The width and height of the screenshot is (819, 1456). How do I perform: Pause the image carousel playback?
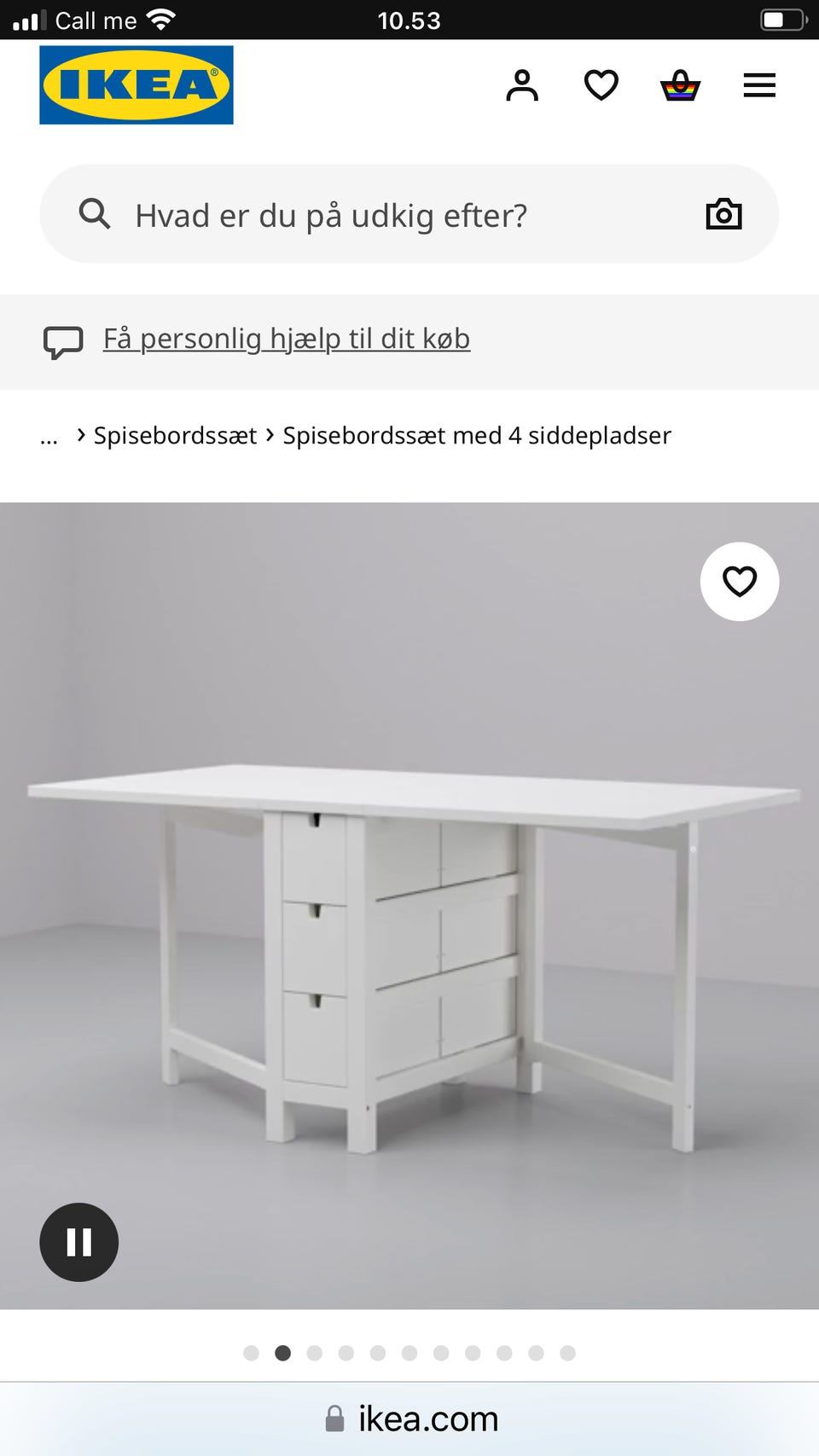click(78, 1242)
